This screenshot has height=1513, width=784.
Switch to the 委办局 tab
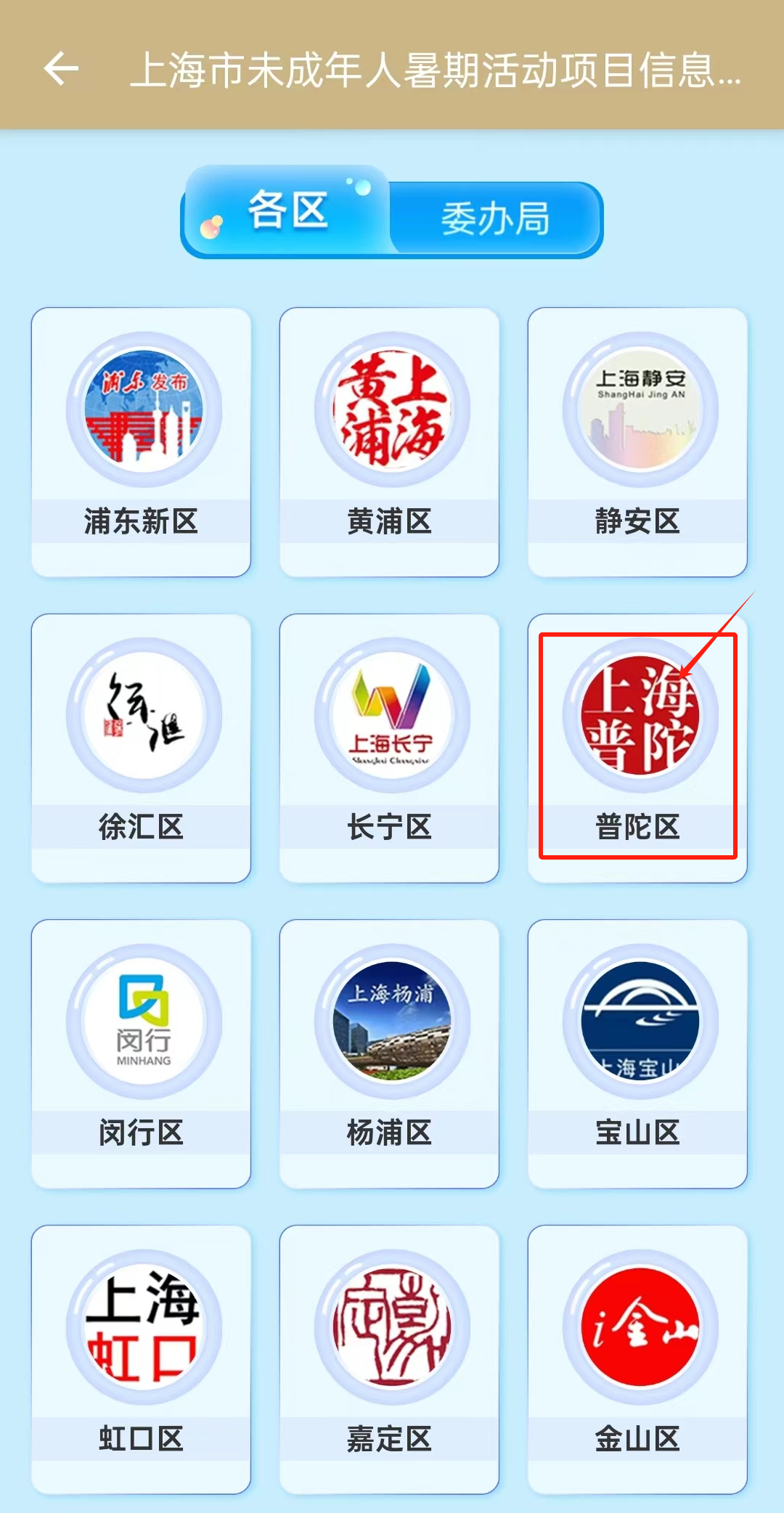[x=495, y=218]
